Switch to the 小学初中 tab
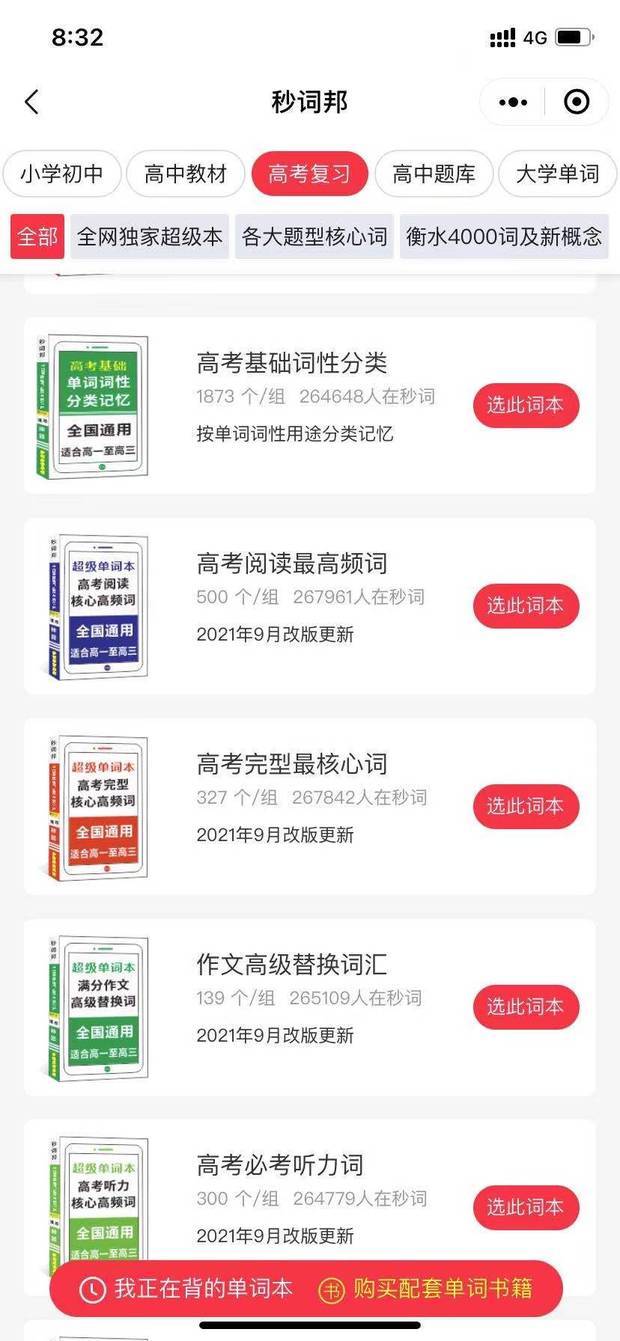620x1341 pixels. coord(61,174)
